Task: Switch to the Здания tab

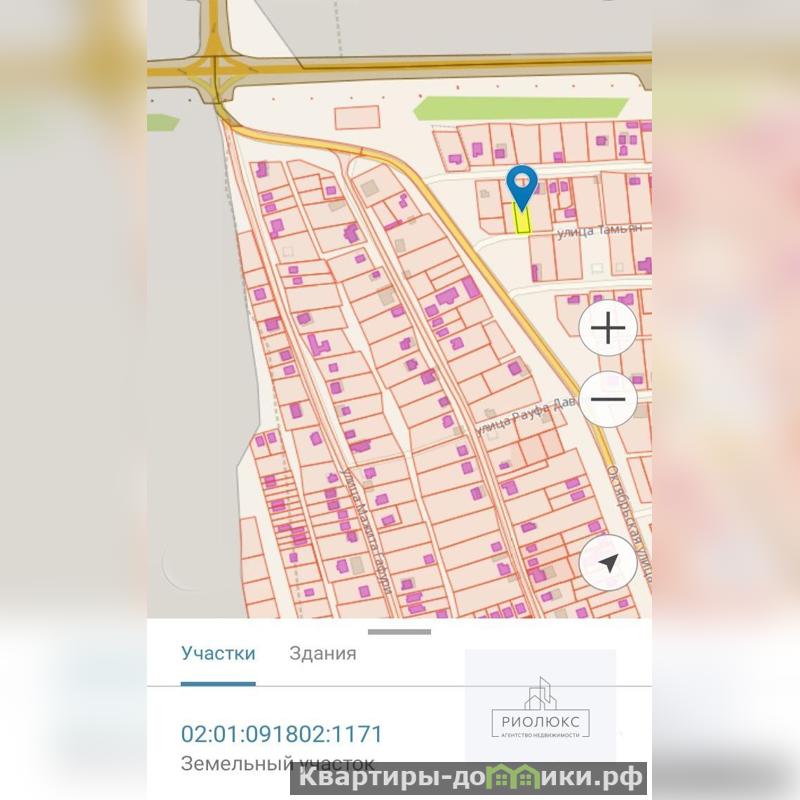Action: pyautogui.click(x=322, y=654)
